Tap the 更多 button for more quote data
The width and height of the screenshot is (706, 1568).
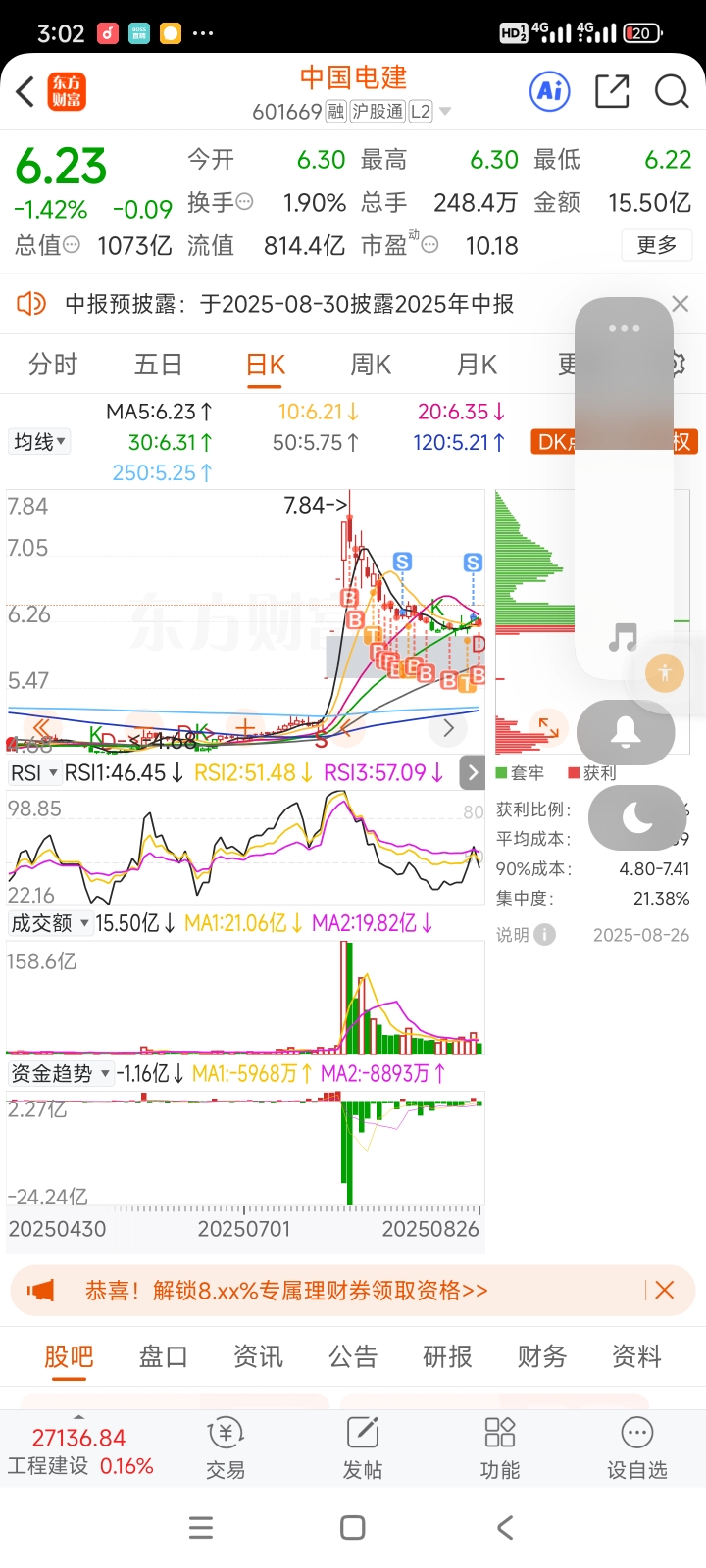[x=656, y=245]
